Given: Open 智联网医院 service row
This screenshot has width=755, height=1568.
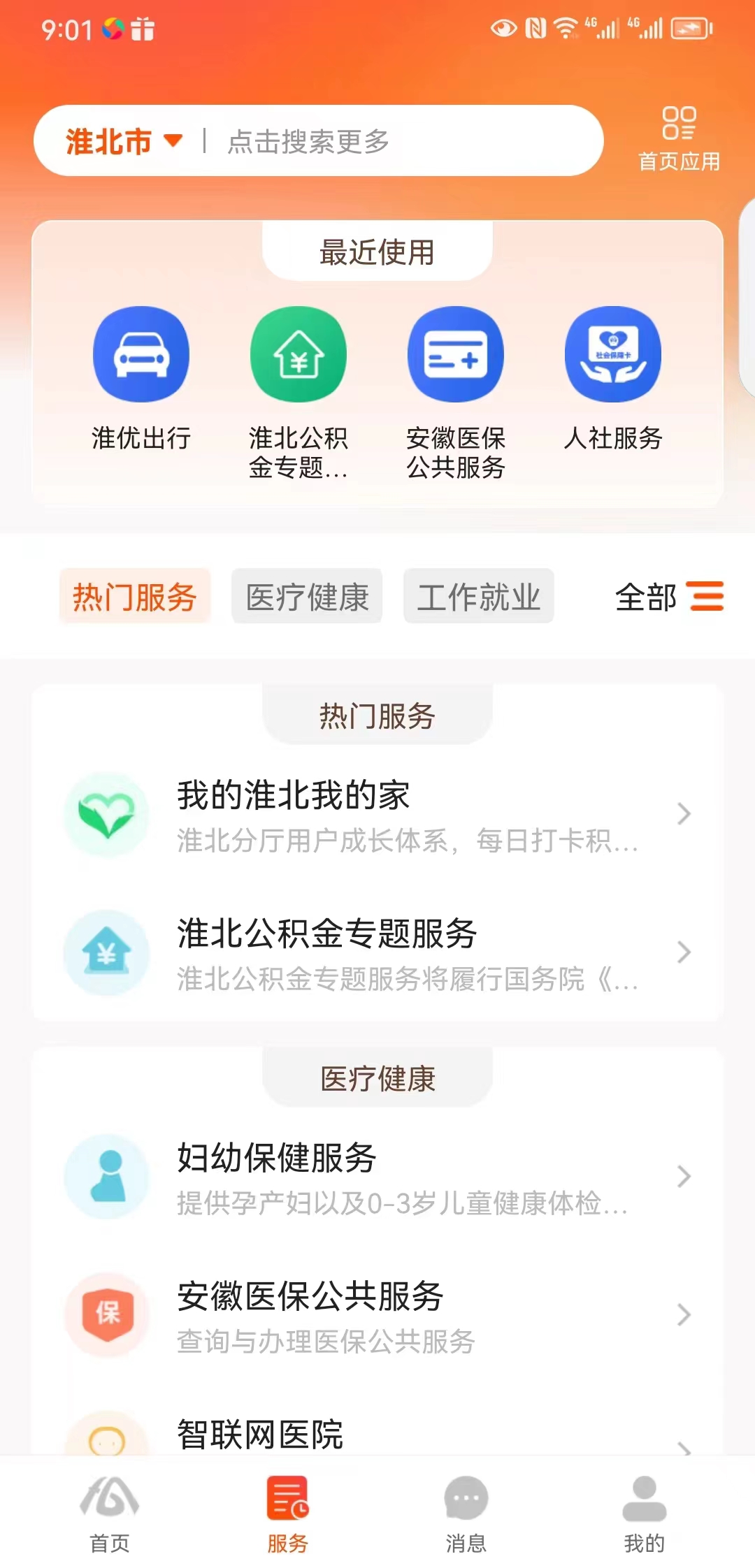Looking at the screenshot, I should click(x=377, y=1434).
